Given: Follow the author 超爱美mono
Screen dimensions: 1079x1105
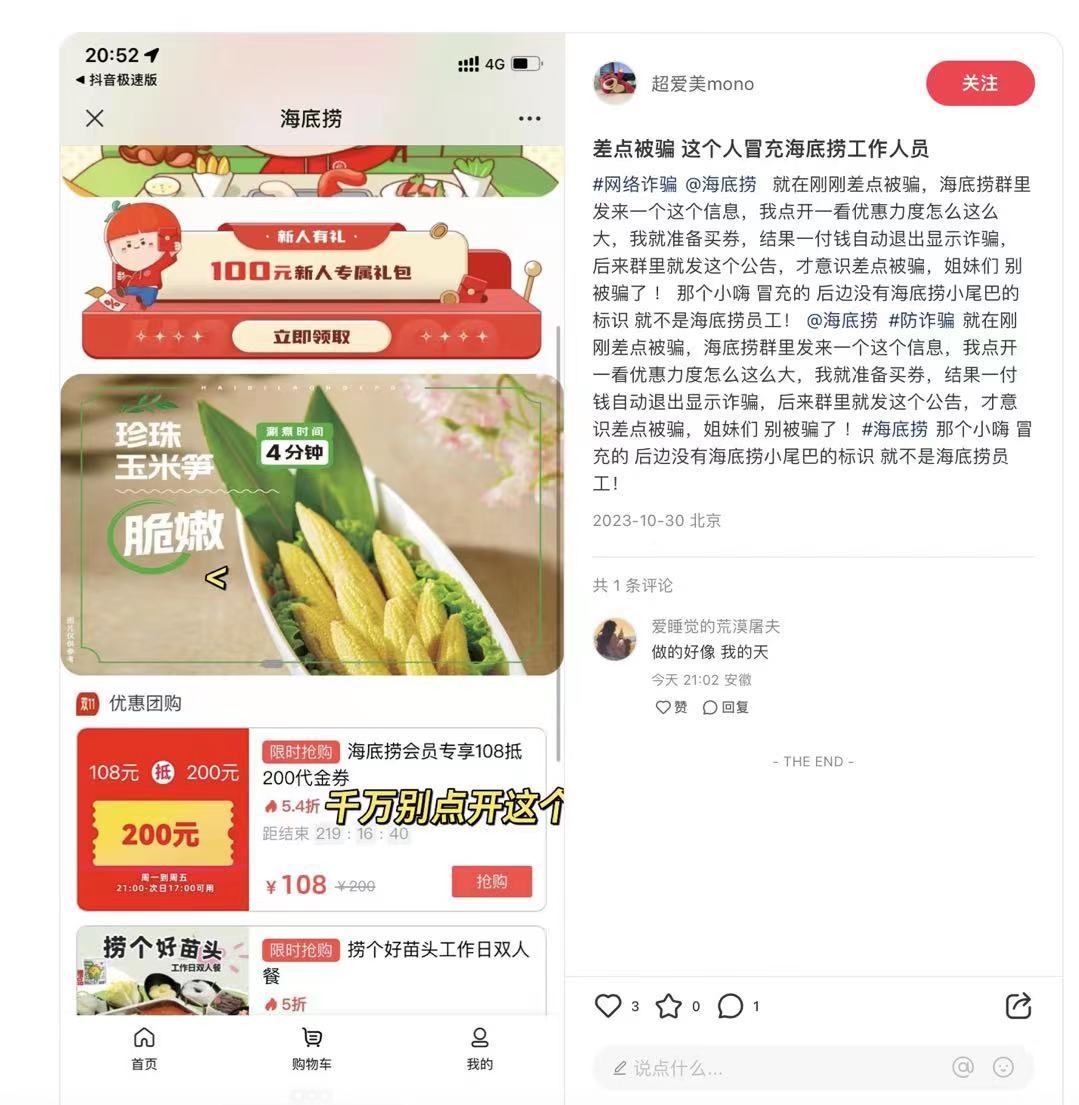Looking at the screenshot, I should [979, 83].
